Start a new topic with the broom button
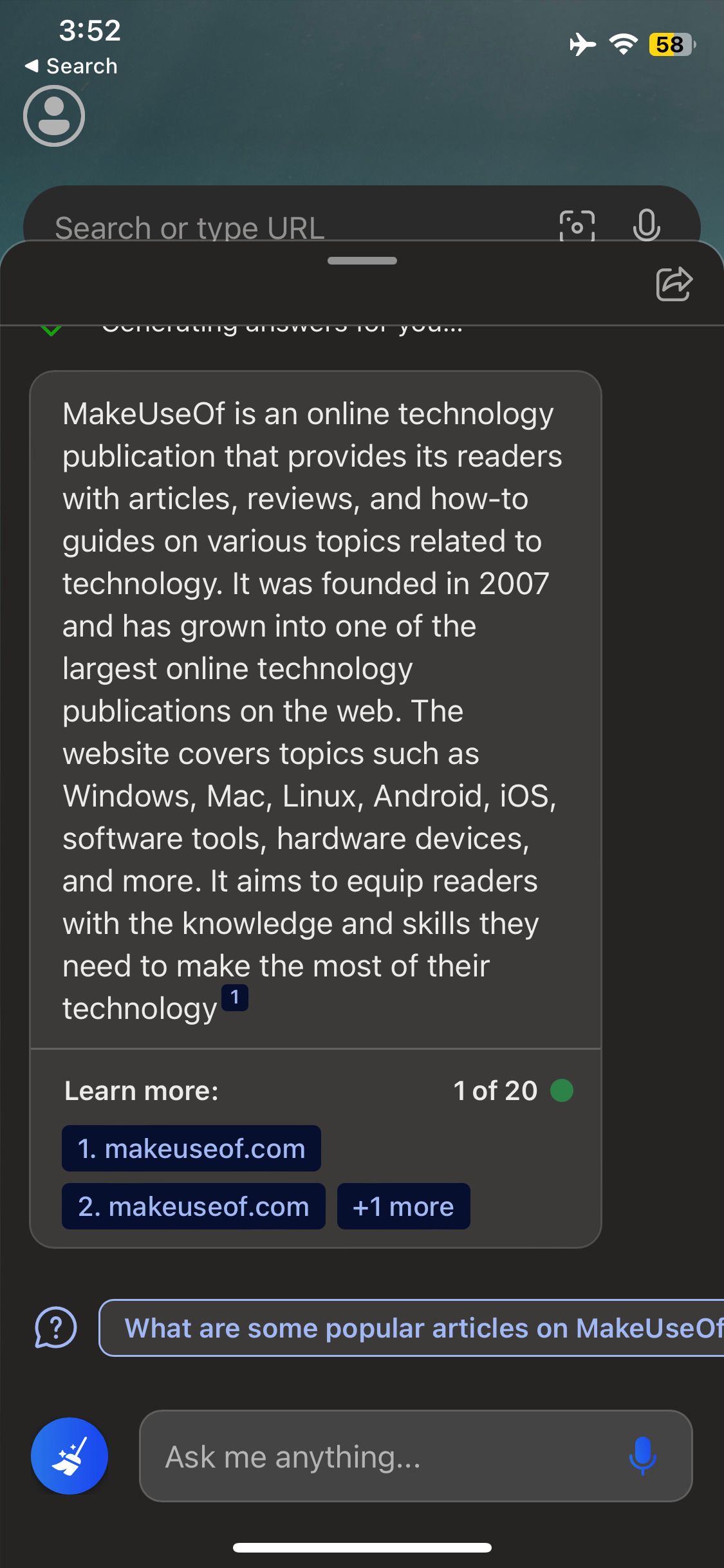Image resolution: width=724 pixels, height=1568 pixels. point(70,1456)
